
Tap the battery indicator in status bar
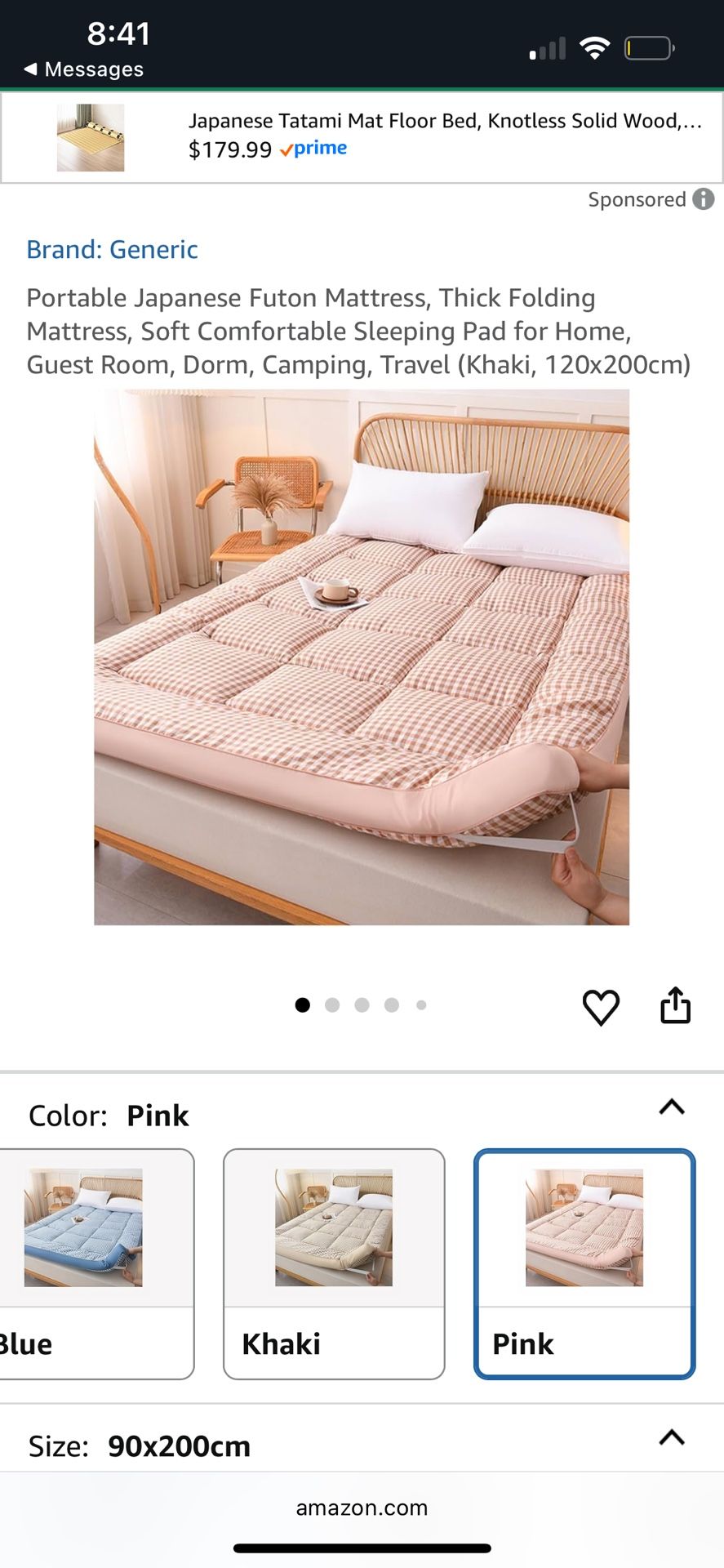click(649, 48)
